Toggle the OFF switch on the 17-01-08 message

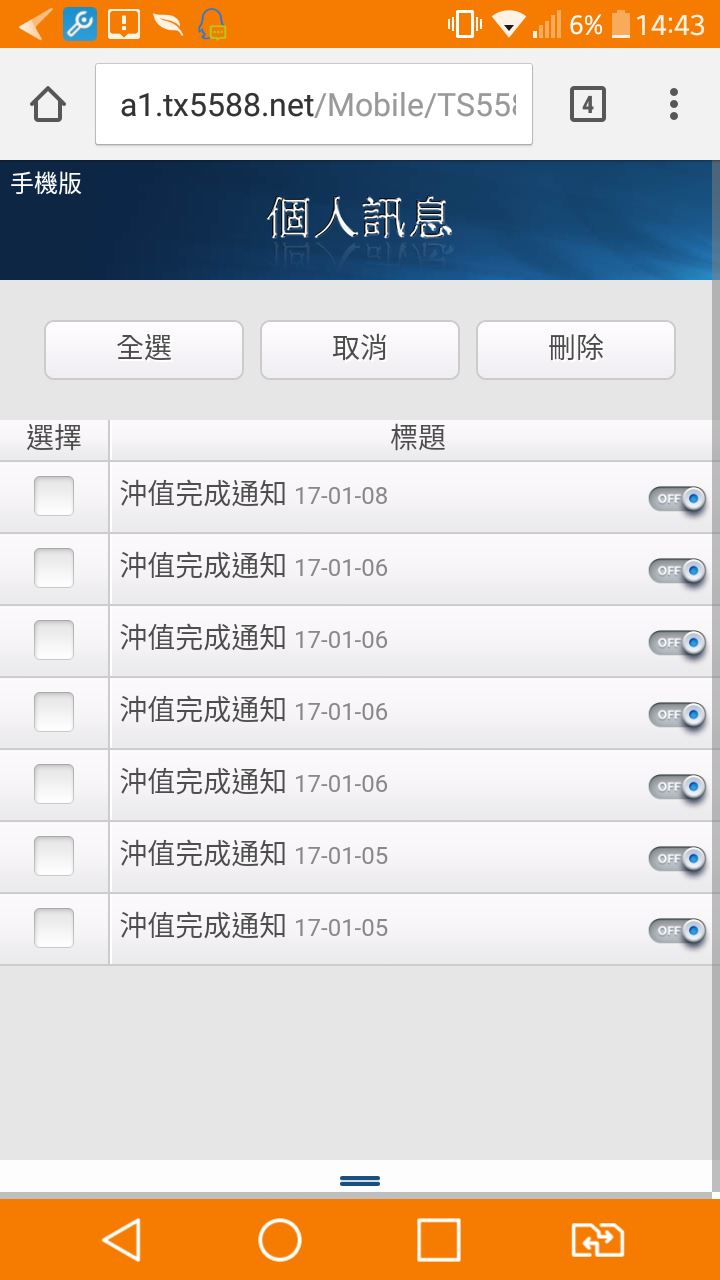[x=678, y=498]
